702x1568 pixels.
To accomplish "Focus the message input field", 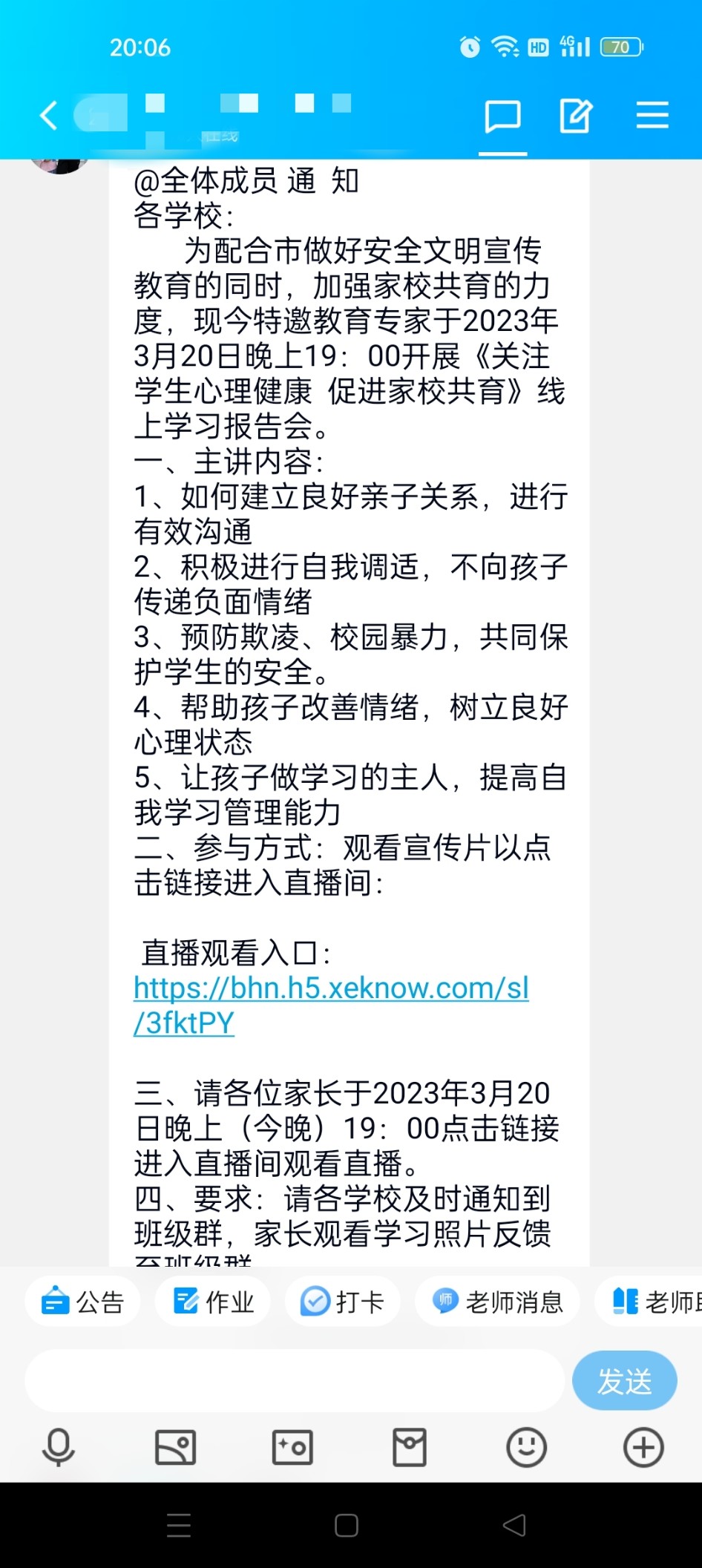I will [295, 1380].
